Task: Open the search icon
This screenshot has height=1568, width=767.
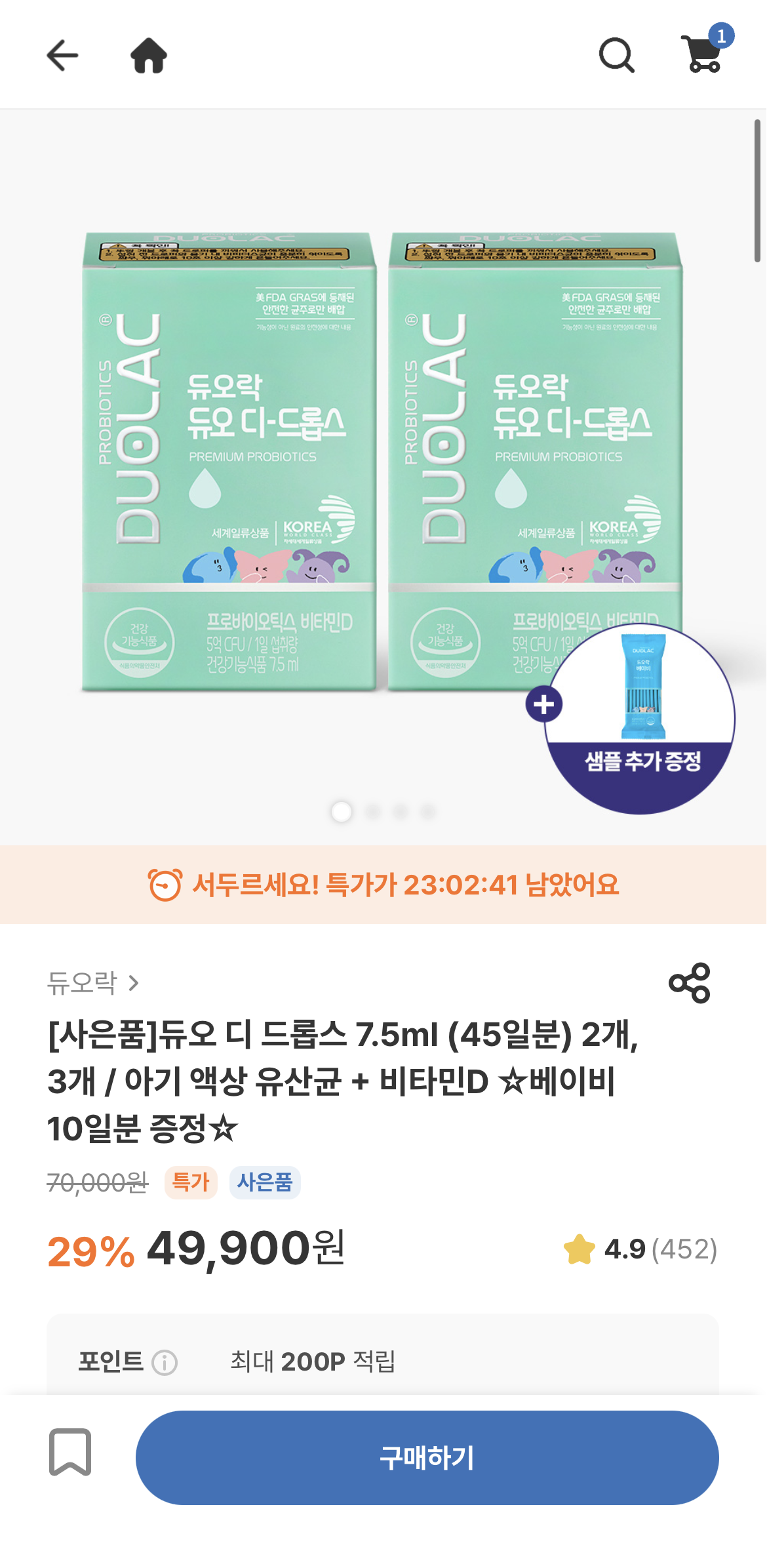Action: click(615, 55)
